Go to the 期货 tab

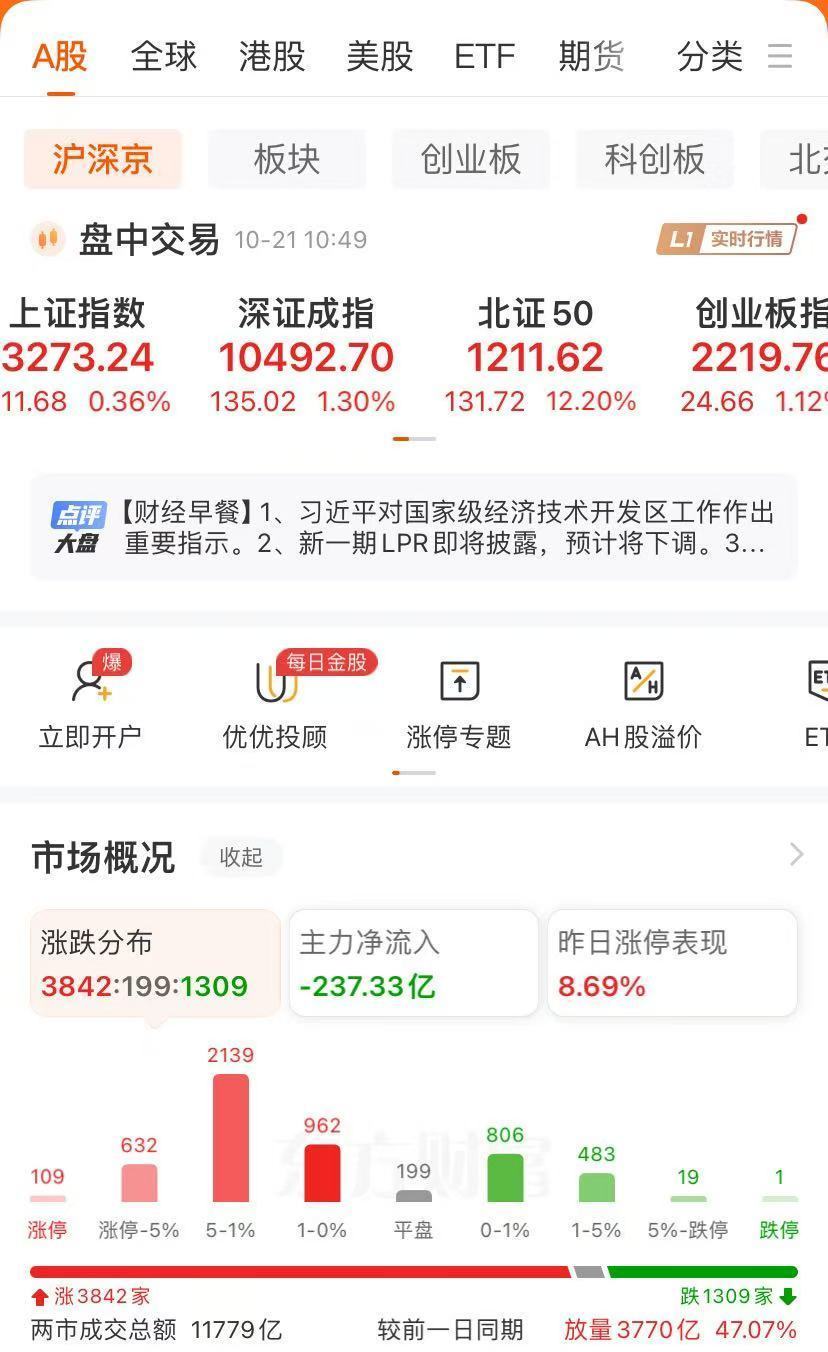(x=591, y=56)
